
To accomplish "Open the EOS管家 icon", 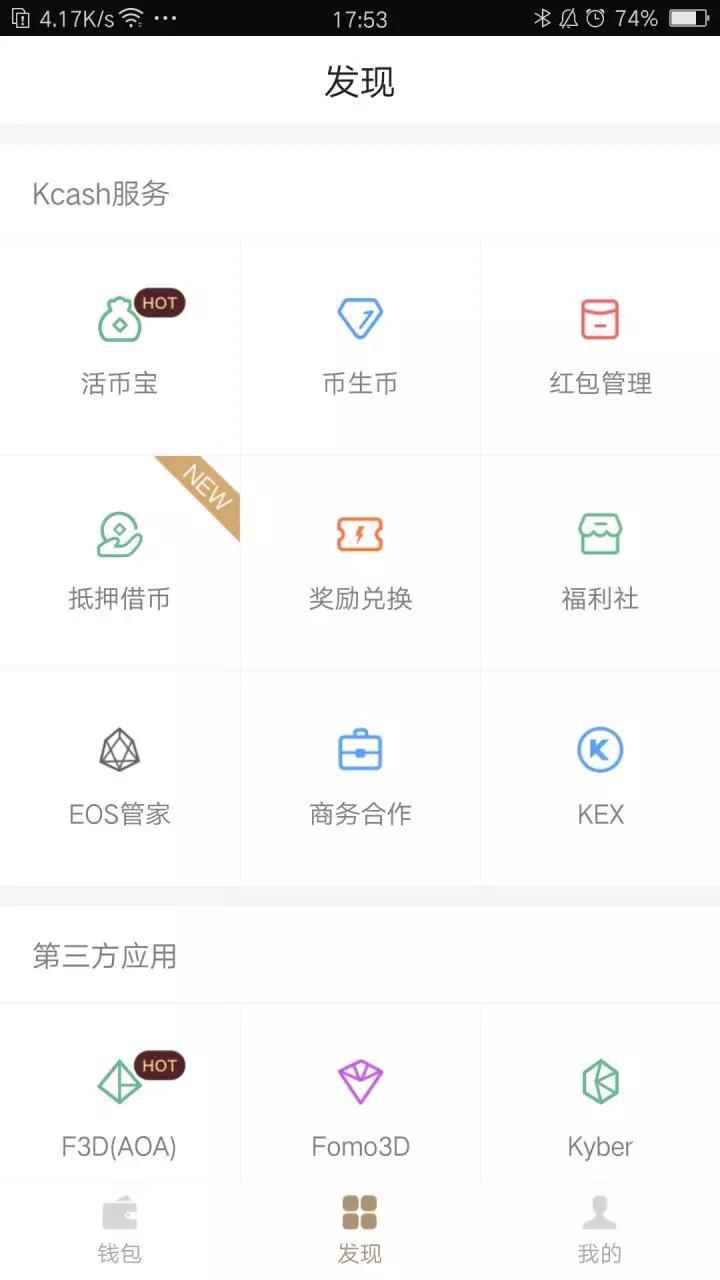I will pos(119,750).
